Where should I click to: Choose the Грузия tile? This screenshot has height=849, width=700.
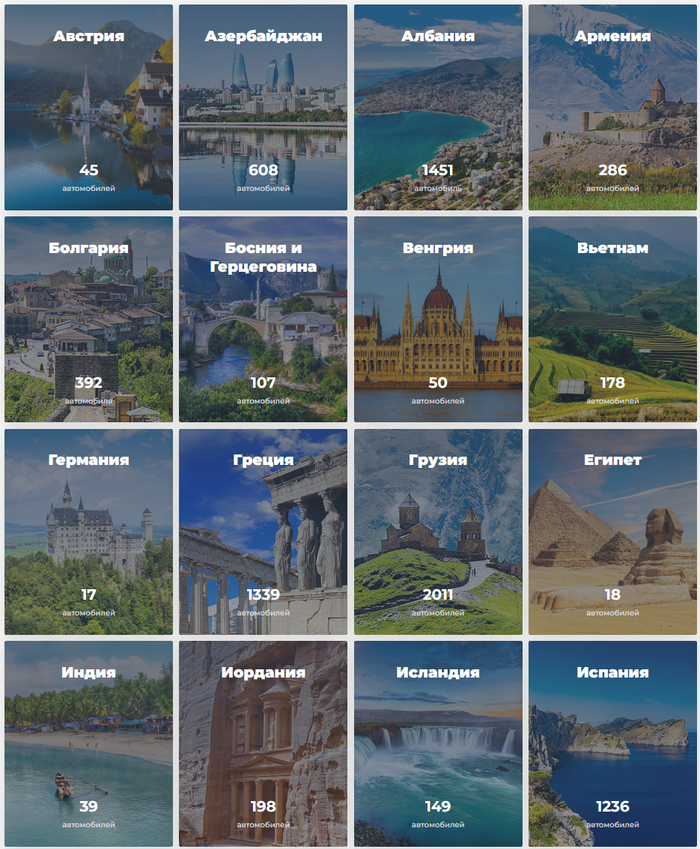coord(438,531)
